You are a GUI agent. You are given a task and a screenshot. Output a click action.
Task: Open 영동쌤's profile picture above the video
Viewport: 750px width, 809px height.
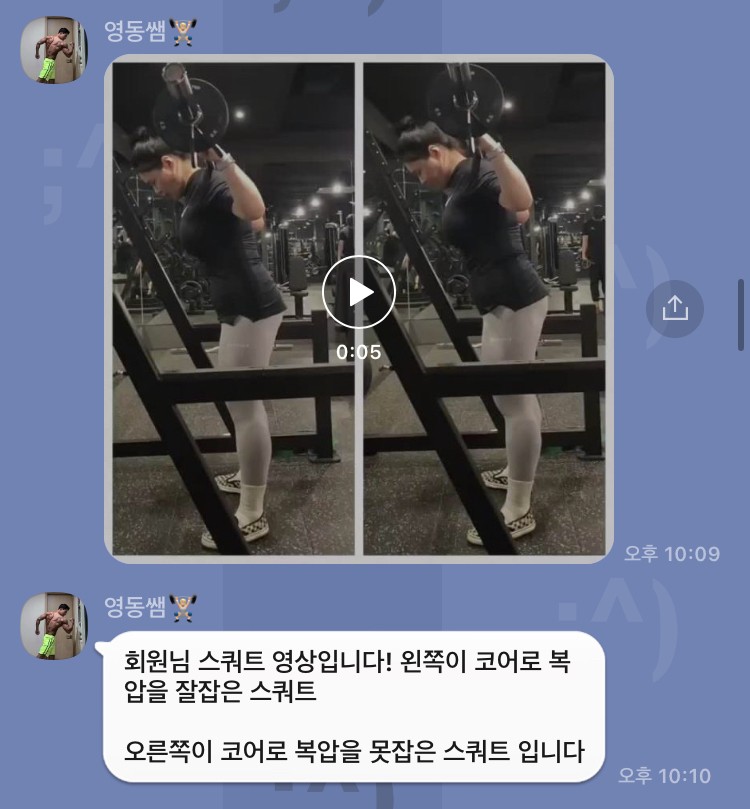click(54, 50)
